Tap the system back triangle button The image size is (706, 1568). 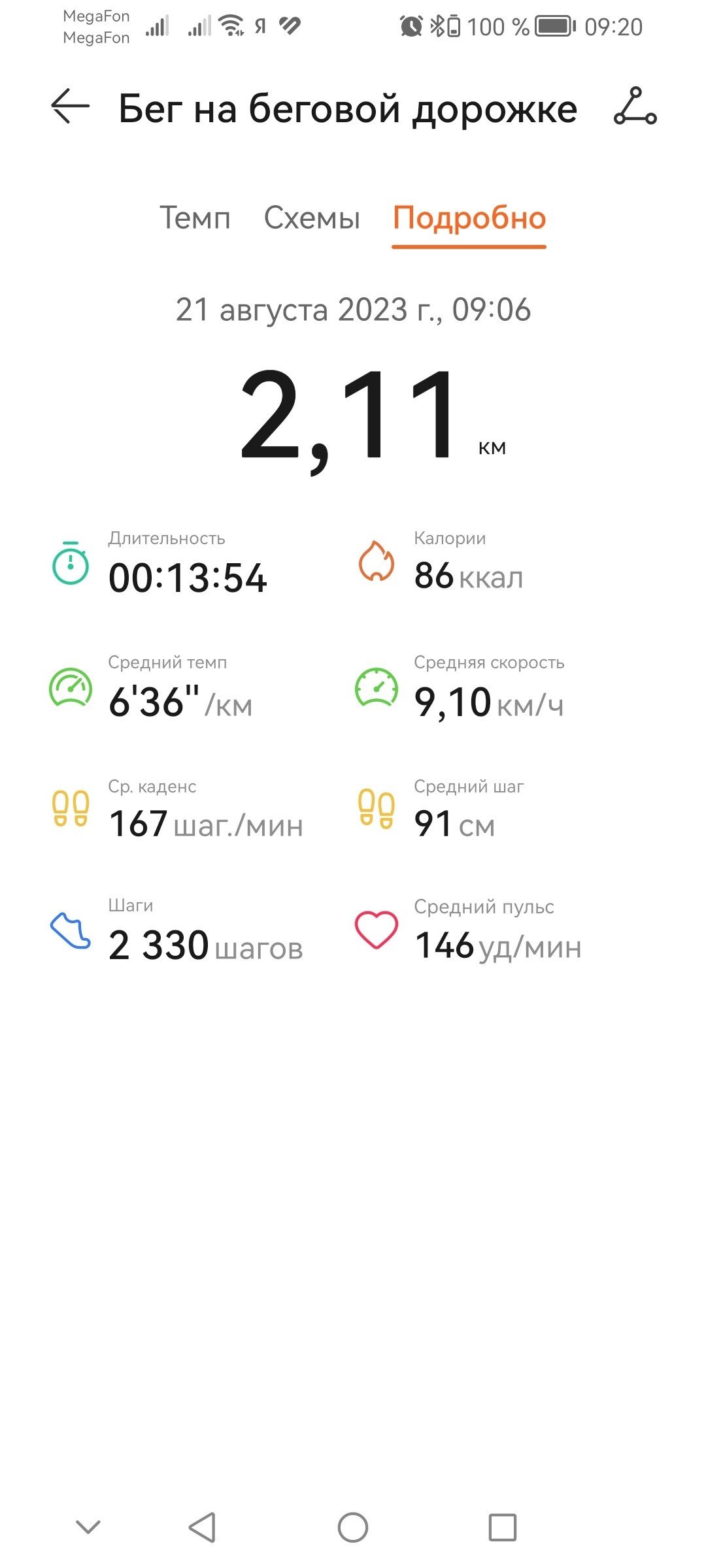tap(202, 1527)
